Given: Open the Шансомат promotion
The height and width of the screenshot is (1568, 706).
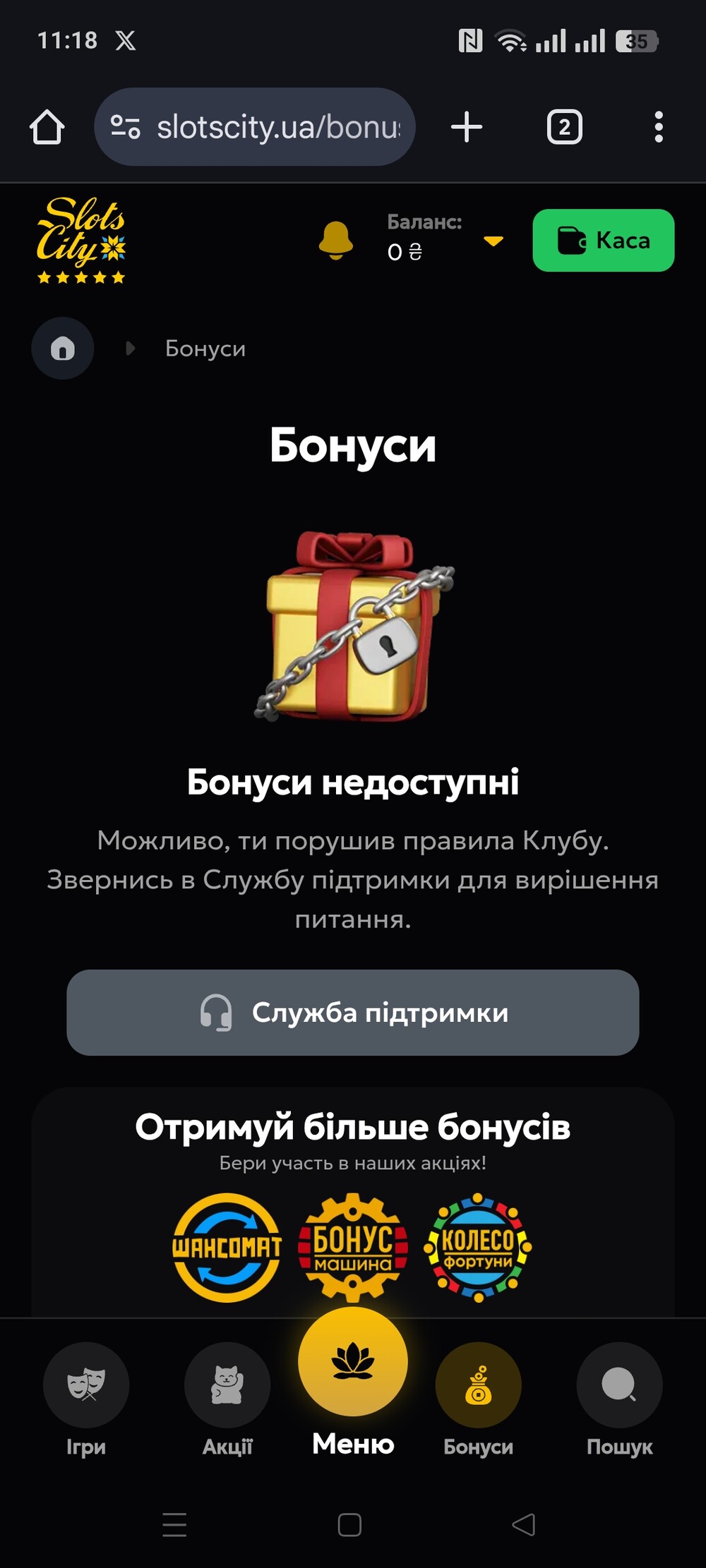Looking at the screenshot, I should coord(227,1247).
